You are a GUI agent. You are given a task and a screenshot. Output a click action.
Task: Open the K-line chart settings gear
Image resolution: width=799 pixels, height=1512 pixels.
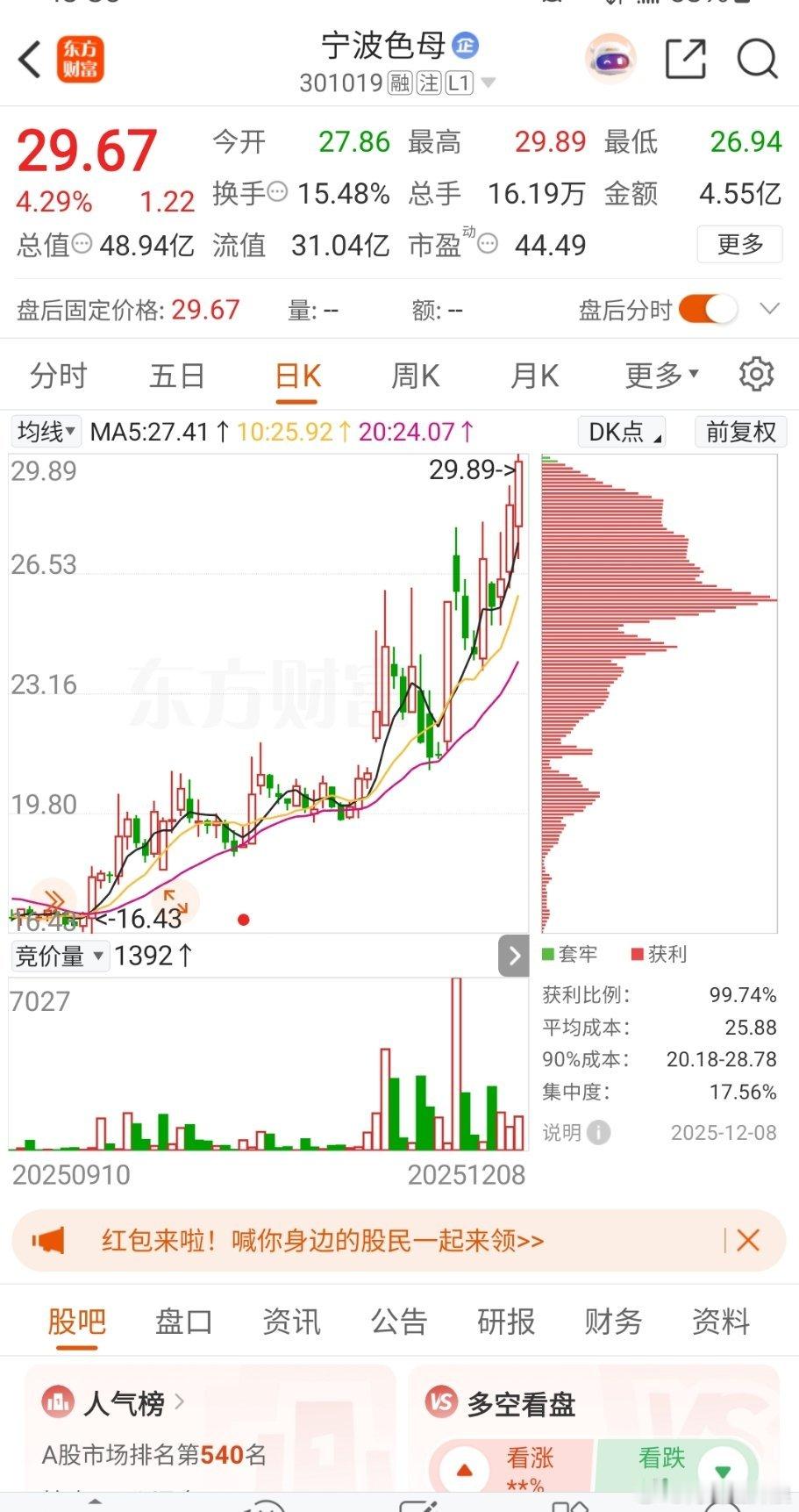coord(755,373)
